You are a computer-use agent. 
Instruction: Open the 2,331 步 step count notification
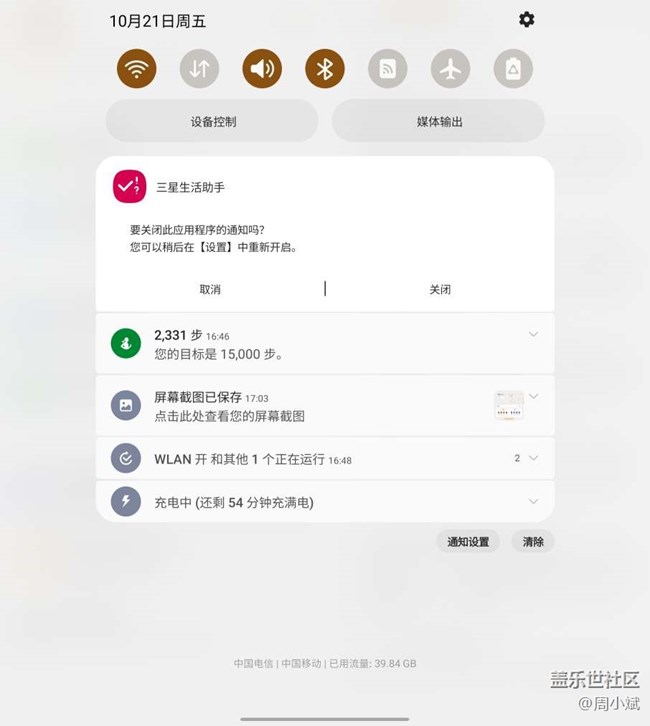(300, 344)
